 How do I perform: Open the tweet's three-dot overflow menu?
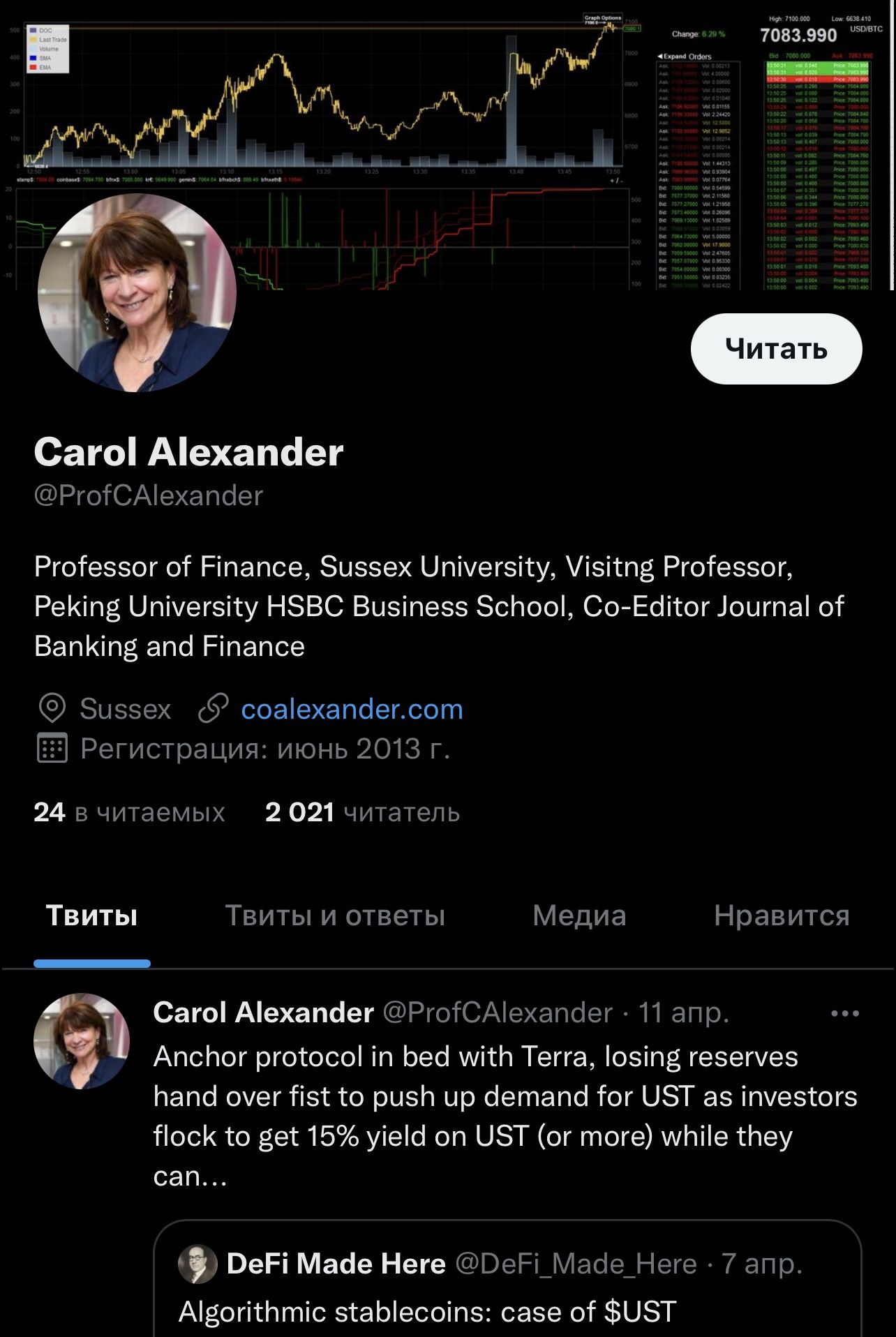tap(845, 1013)
